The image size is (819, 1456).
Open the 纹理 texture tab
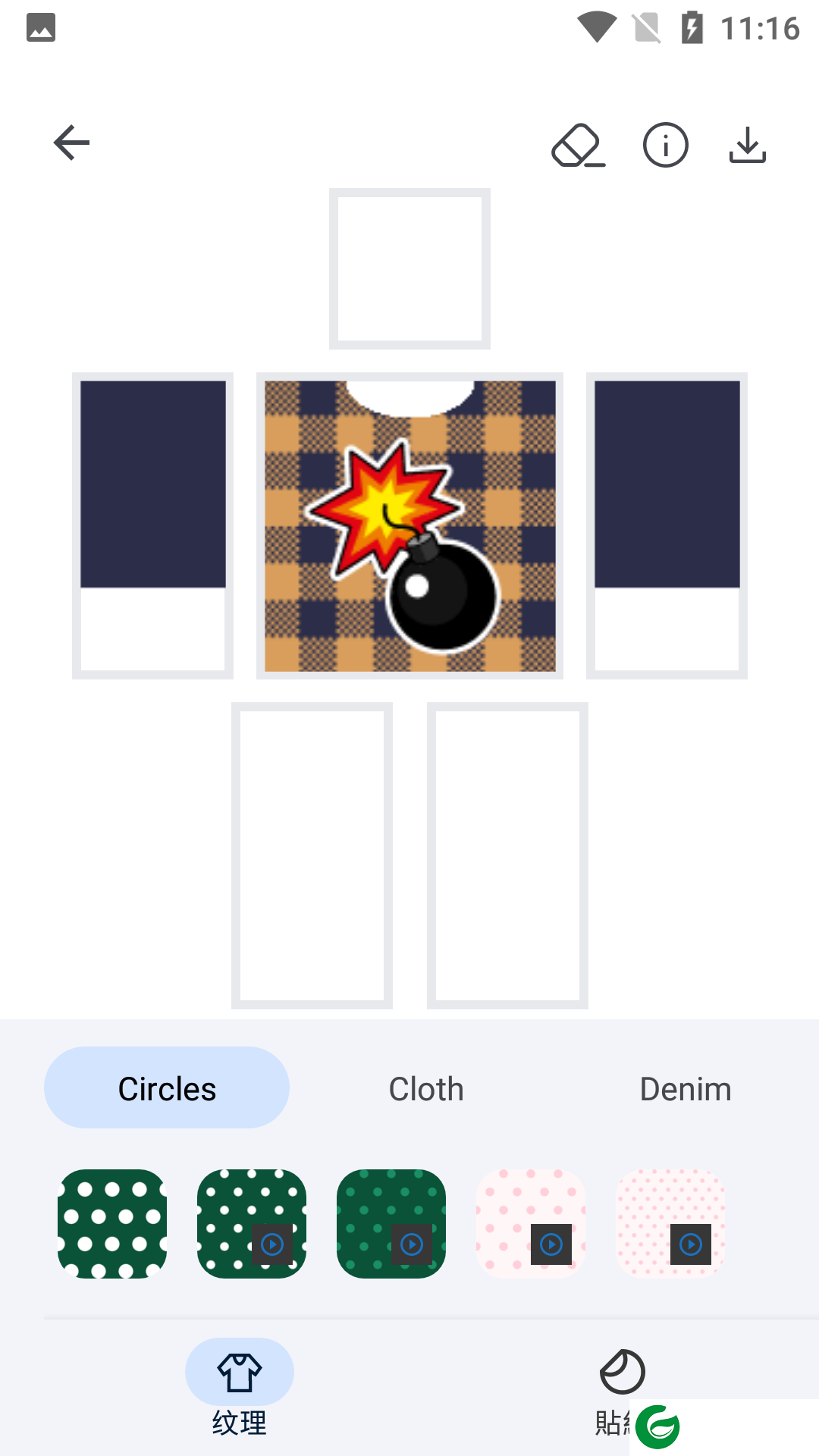[240, 1387]
